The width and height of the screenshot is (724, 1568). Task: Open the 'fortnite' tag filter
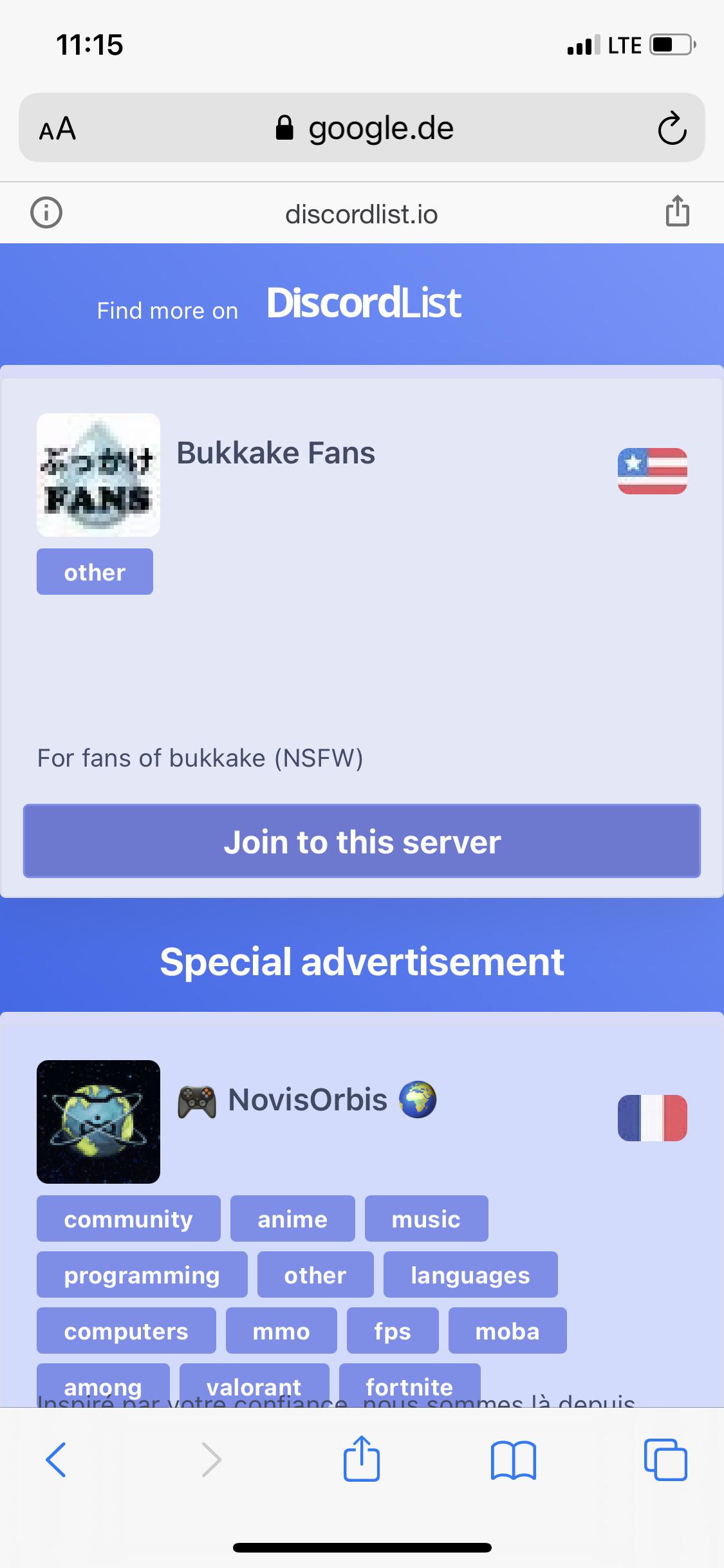click(x=409, y=1387)
